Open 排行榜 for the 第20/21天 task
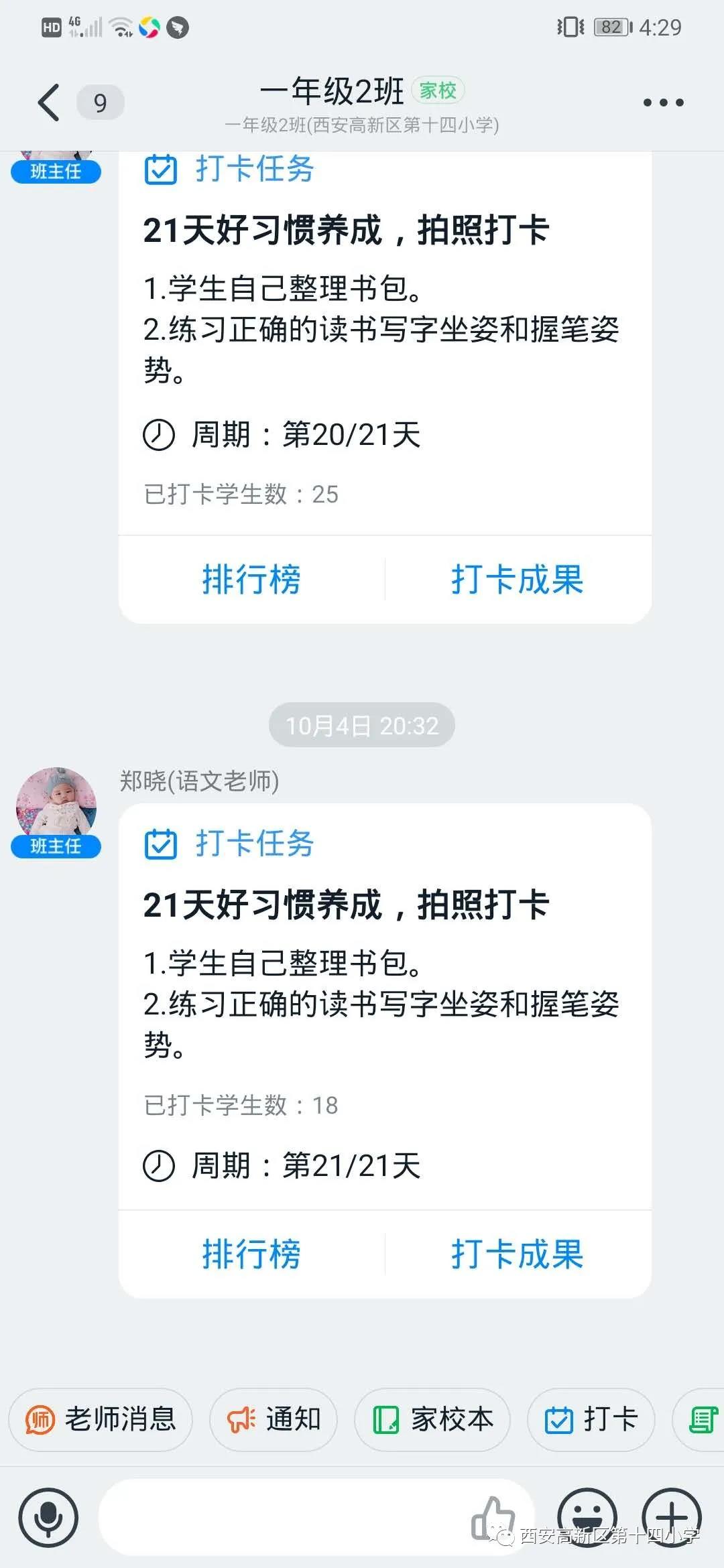The width and height of the screenshot is (724, 1568). tap(251, 580)
